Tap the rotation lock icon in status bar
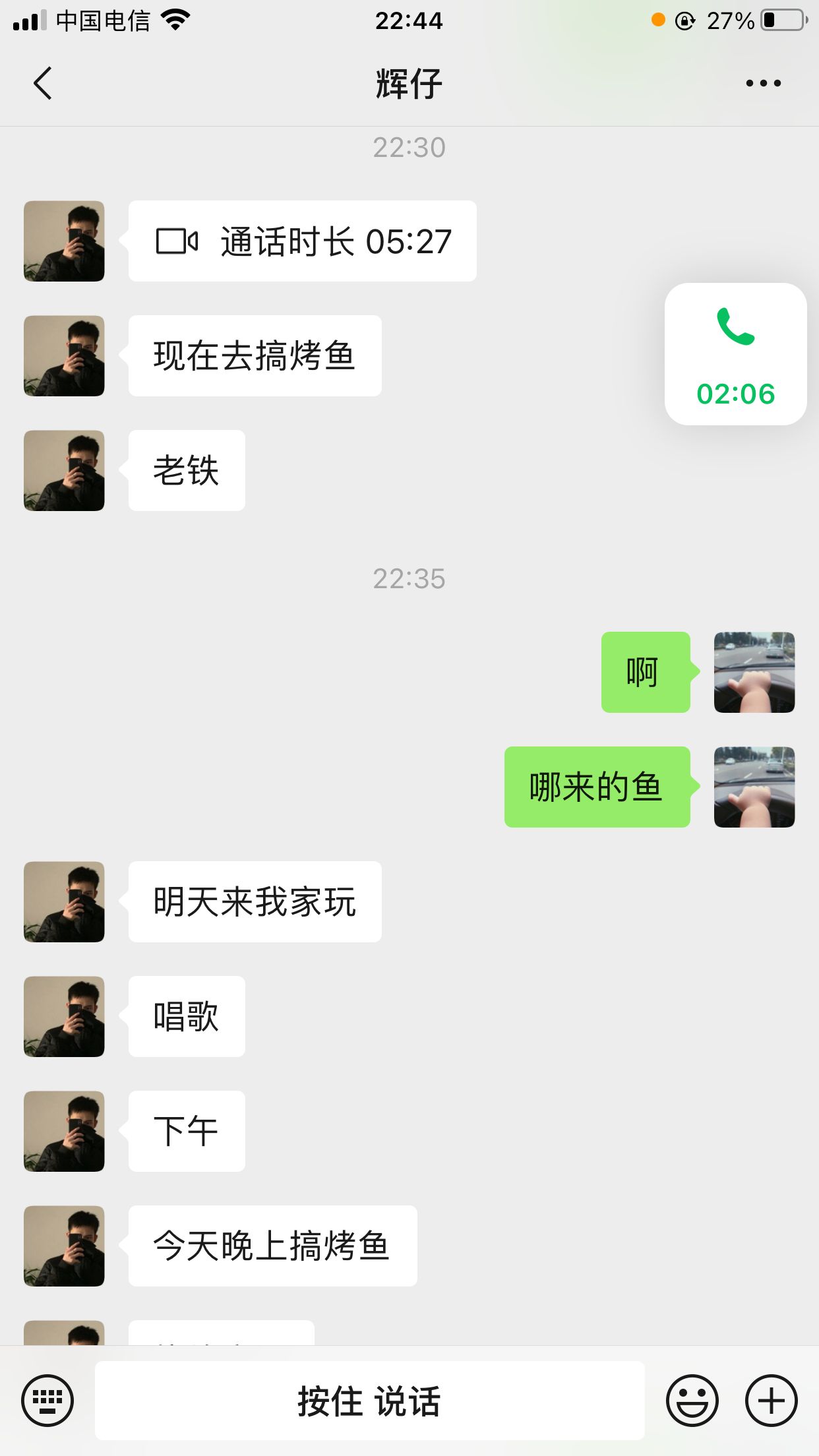 coord(684,20)
